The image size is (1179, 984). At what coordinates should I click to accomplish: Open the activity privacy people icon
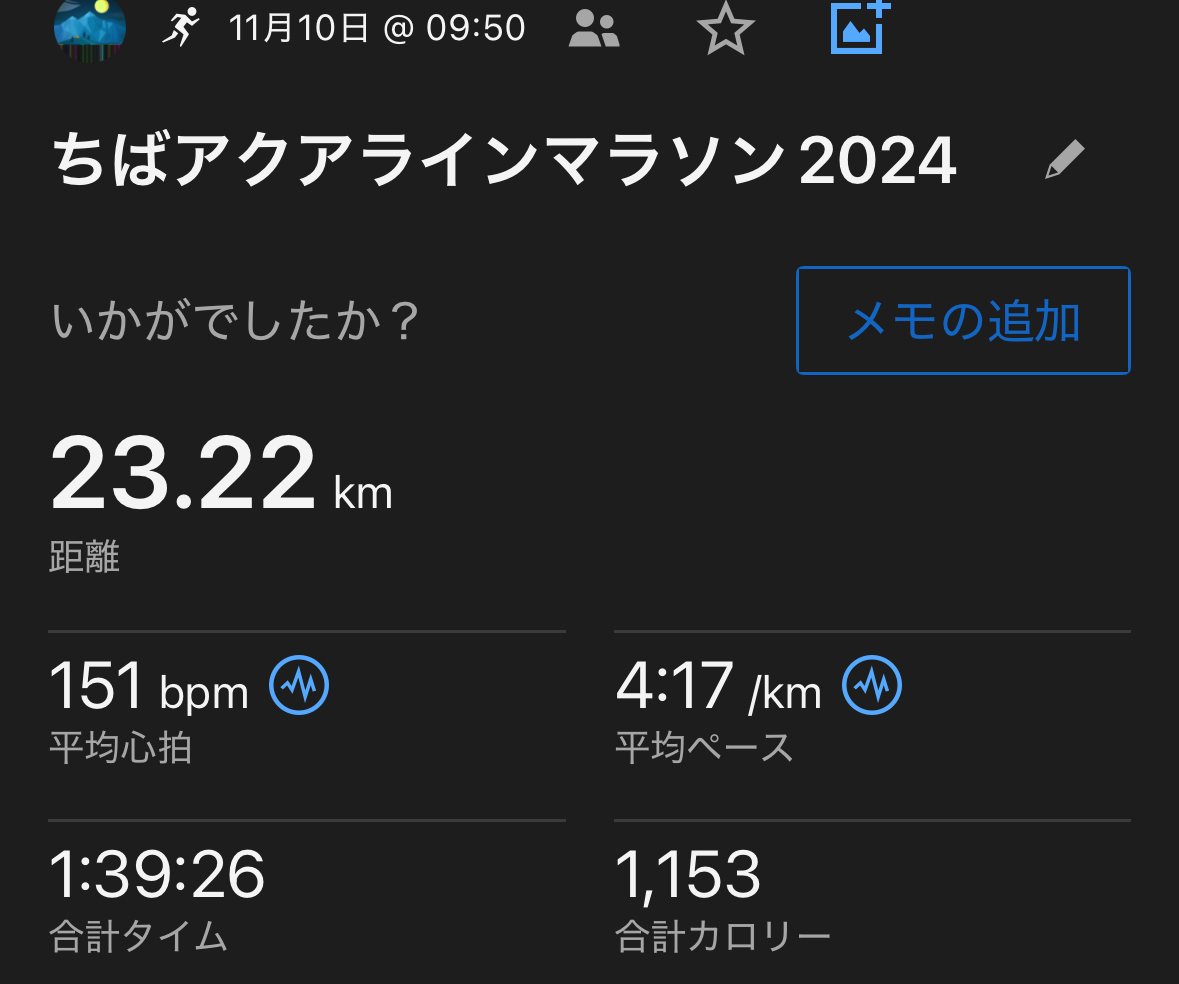pos(594,29)
